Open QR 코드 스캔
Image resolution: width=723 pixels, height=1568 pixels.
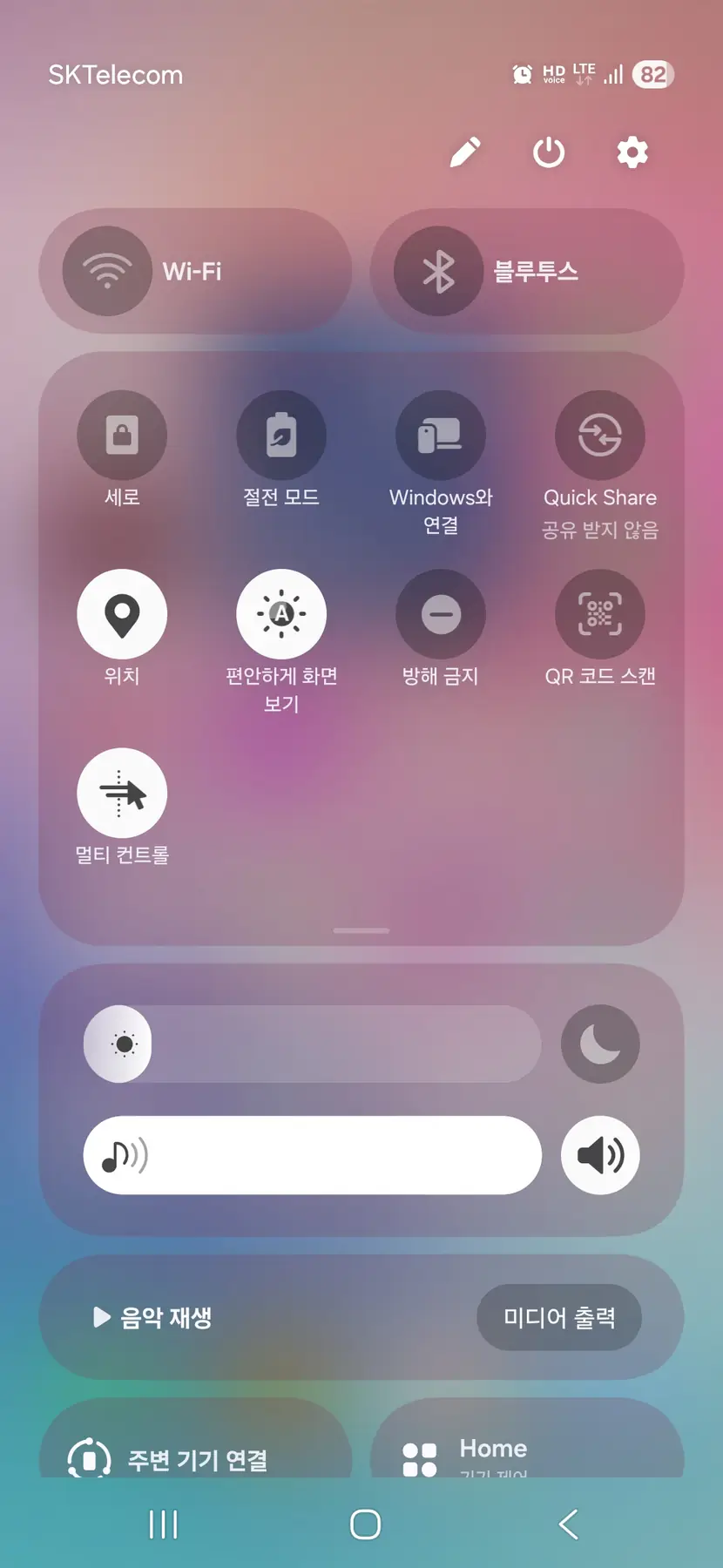600,614
